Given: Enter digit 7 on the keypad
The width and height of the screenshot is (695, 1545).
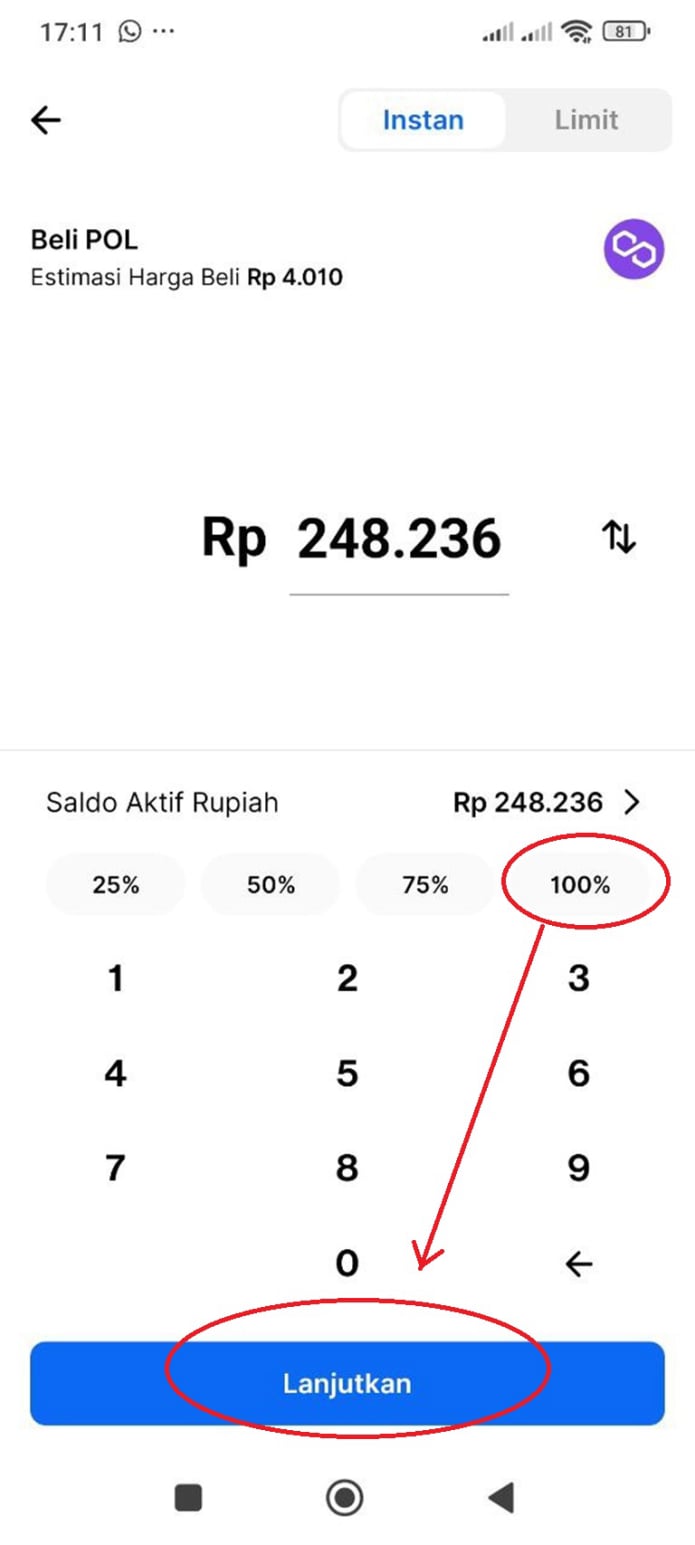Looking at the screenshot, I should (116, 1168).
